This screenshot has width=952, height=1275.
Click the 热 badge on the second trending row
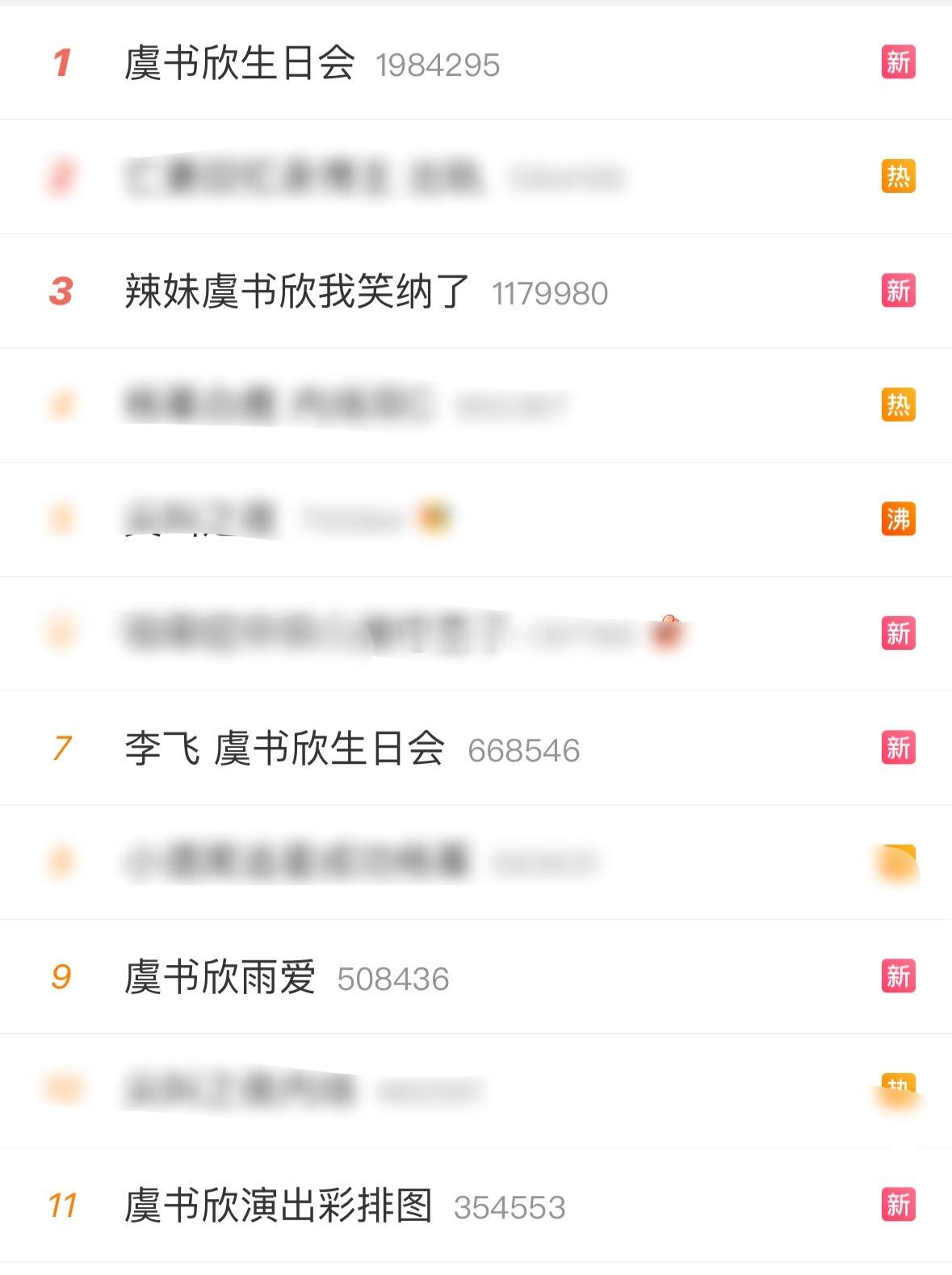899,177
